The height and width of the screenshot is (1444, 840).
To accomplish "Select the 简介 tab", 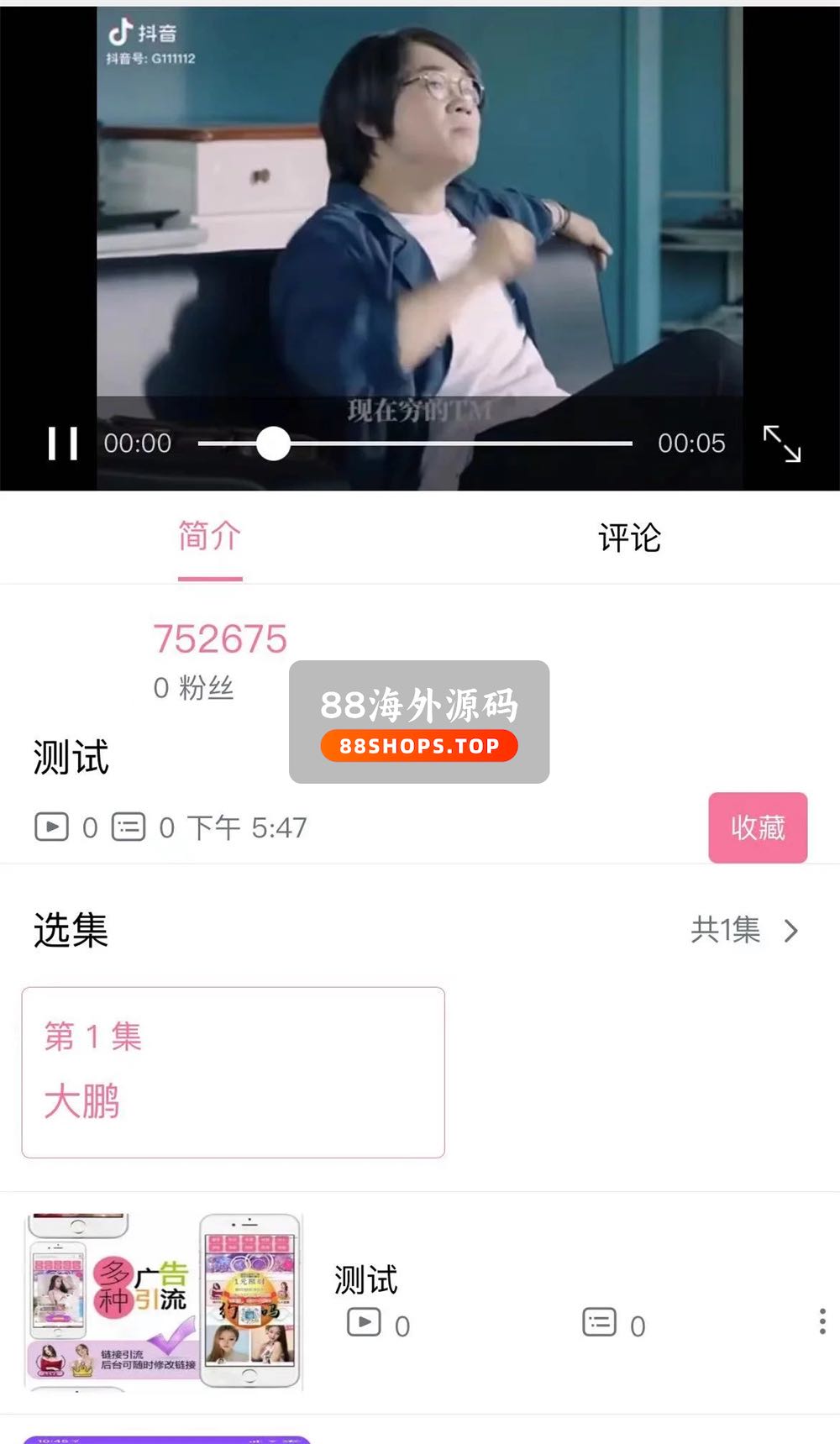I will pyautogui.click(x=210, y=538).
